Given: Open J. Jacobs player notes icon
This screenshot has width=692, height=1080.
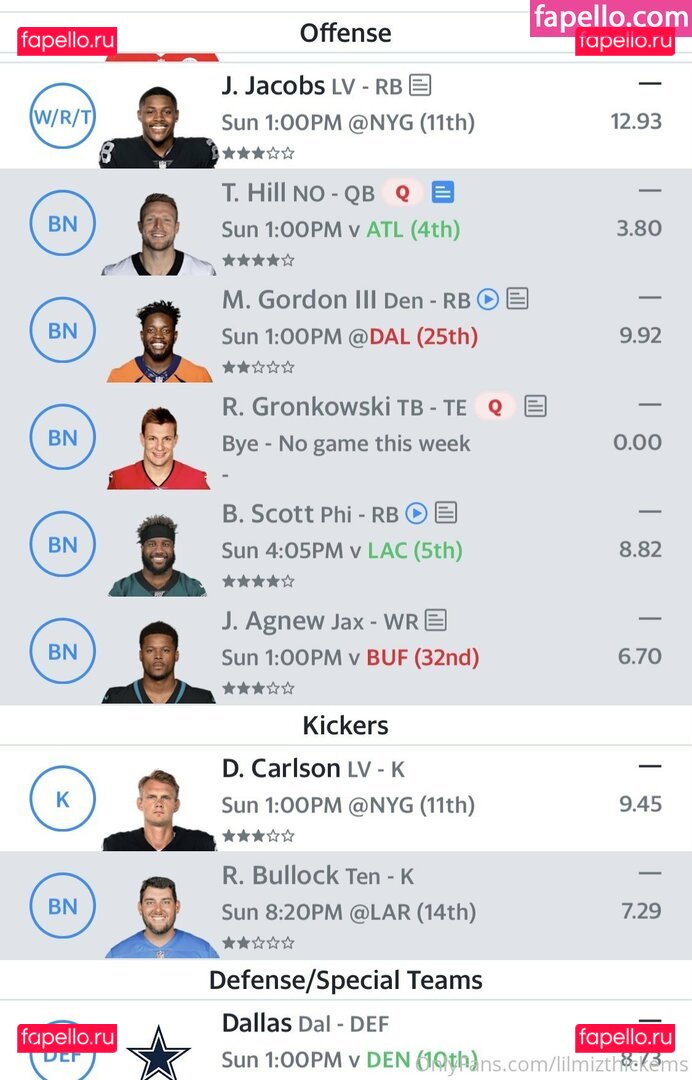Looking at the screenshot, I should [420, 86].
